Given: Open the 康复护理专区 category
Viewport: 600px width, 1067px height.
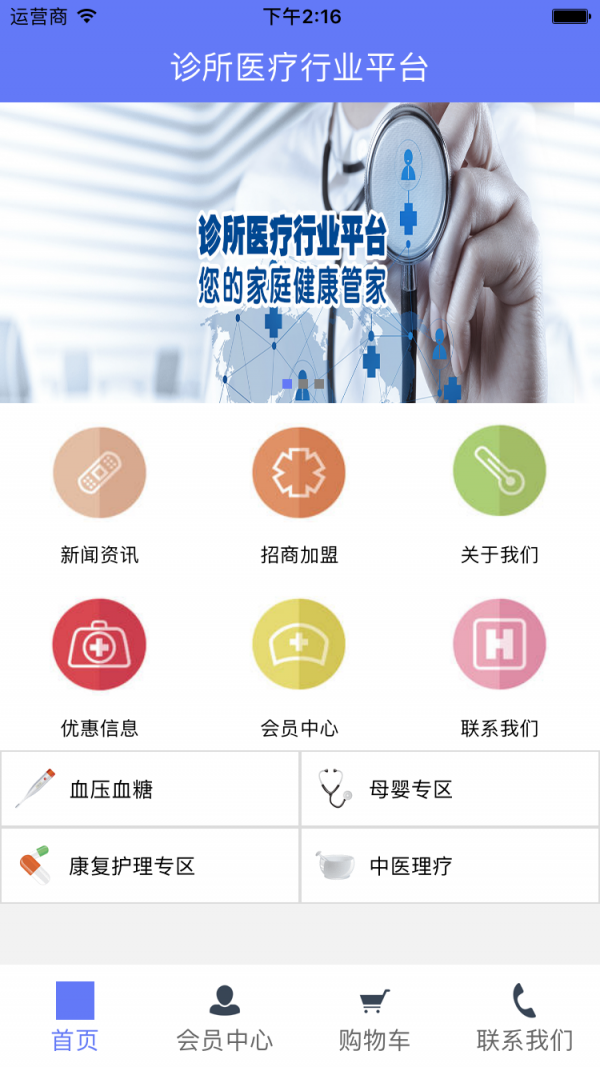Looking at the screenshot, I should 150,866.
